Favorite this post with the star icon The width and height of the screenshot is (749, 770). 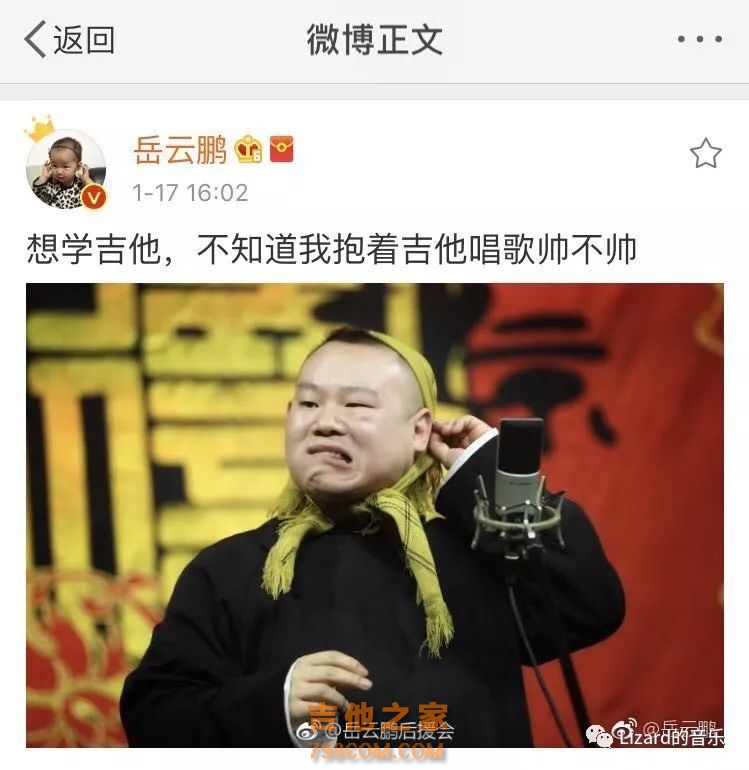(x=705, y=153)
